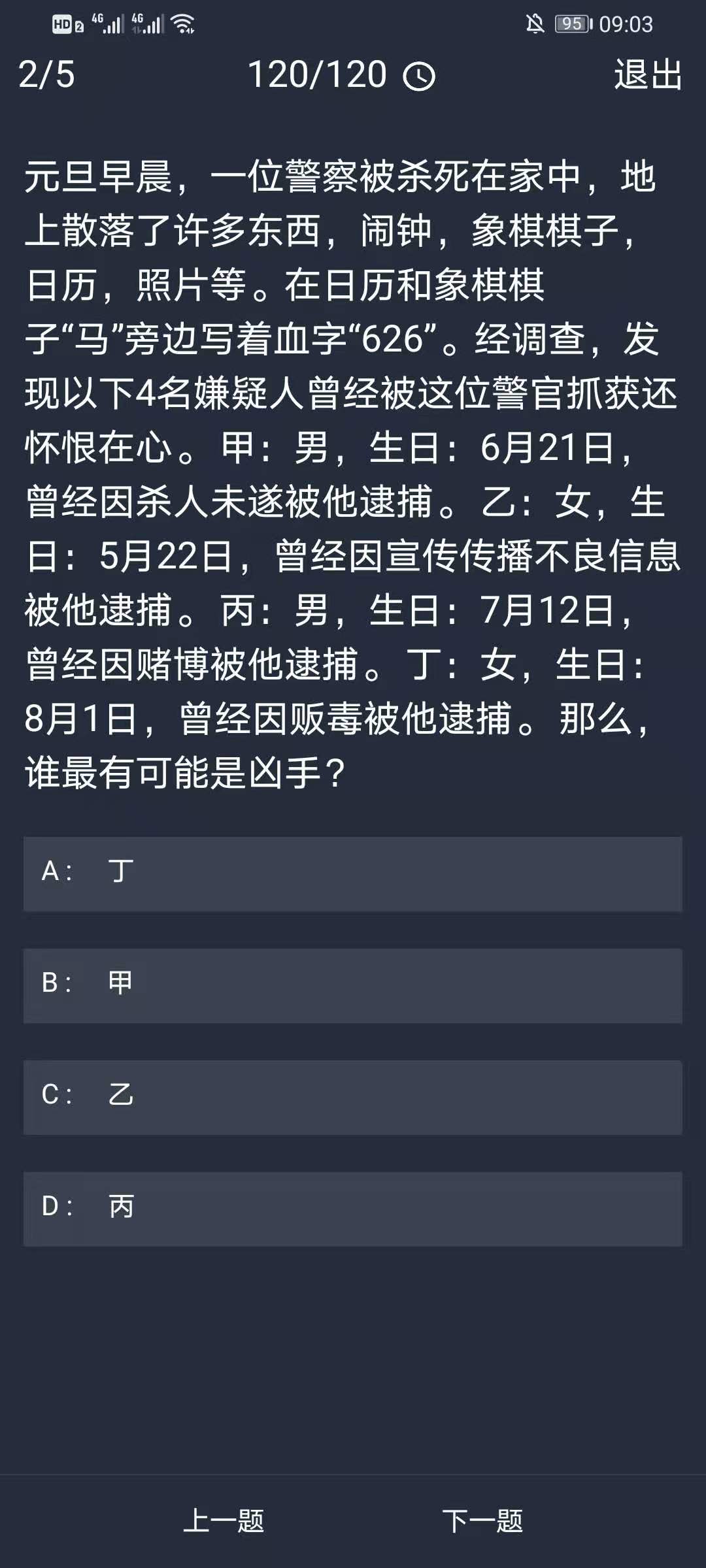Screen dimensions: 706x1568
Task: Choose answer B: 甲
Action: (353, 985)
